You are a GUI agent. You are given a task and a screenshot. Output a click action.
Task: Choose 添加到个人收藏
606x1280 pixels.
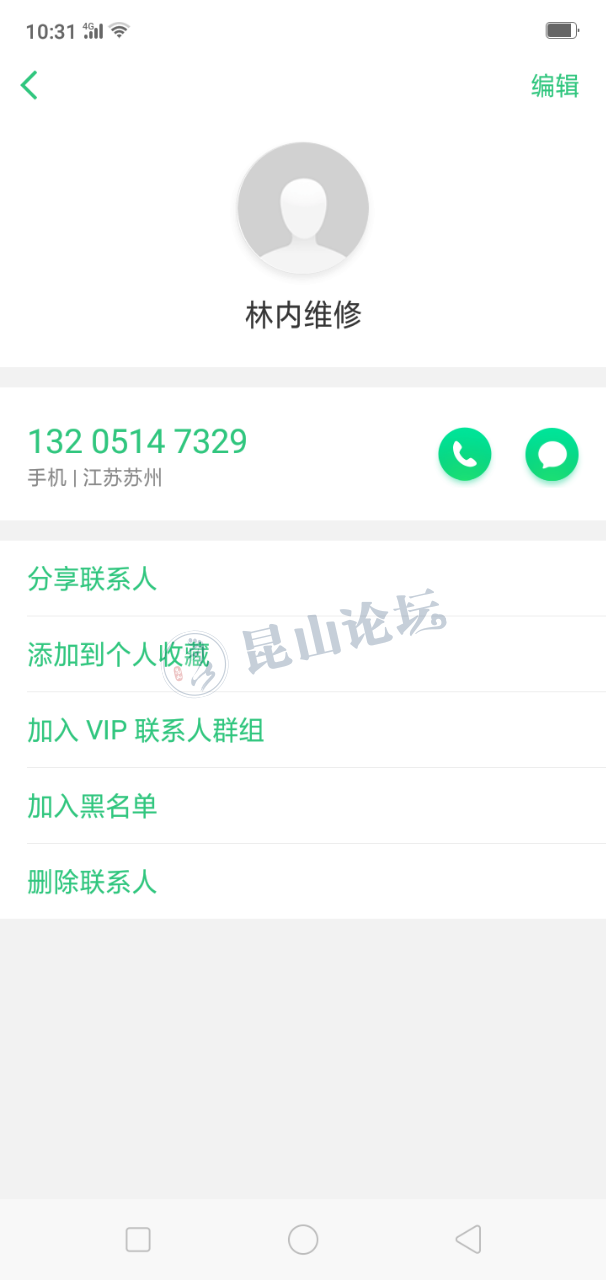[118, 655]
